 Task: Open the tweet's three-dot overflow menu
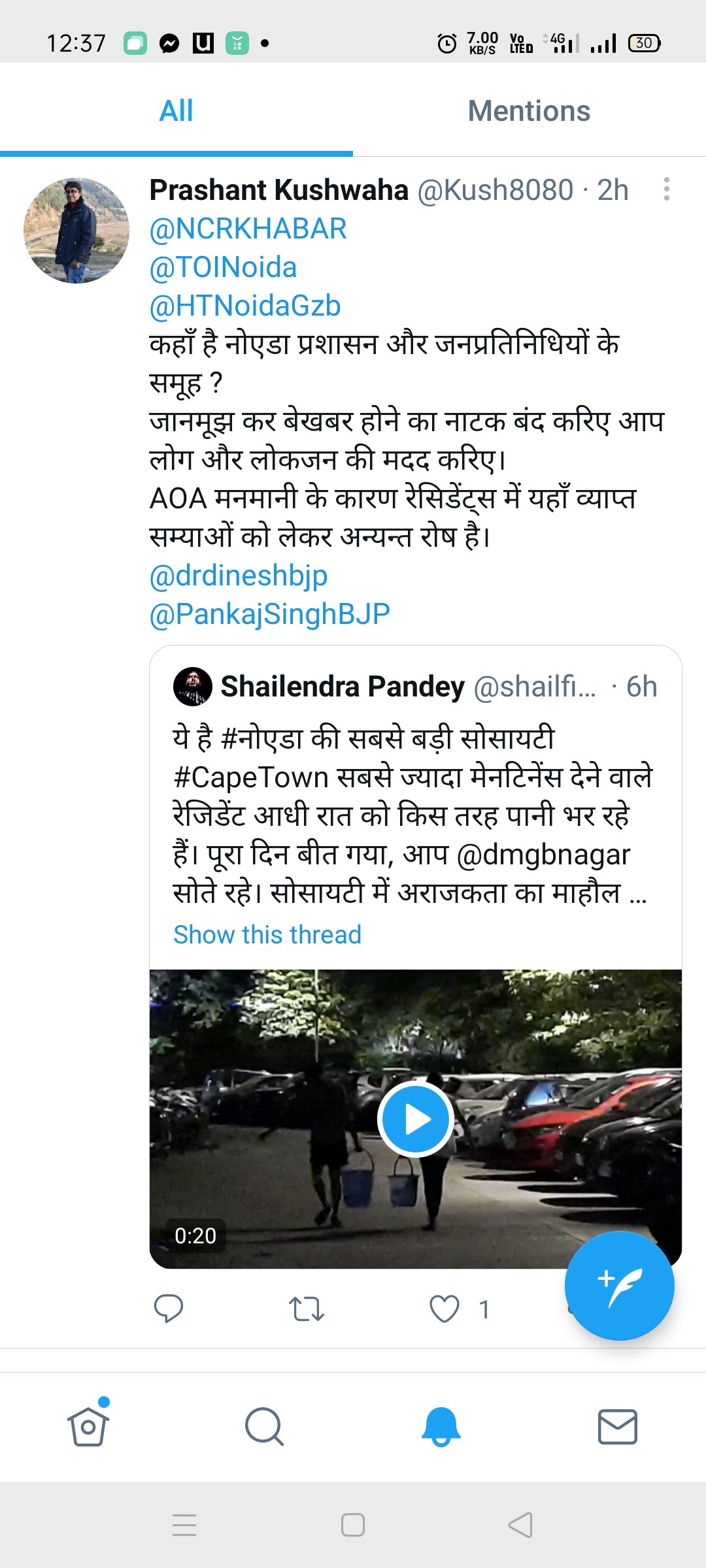click(666, 189)
